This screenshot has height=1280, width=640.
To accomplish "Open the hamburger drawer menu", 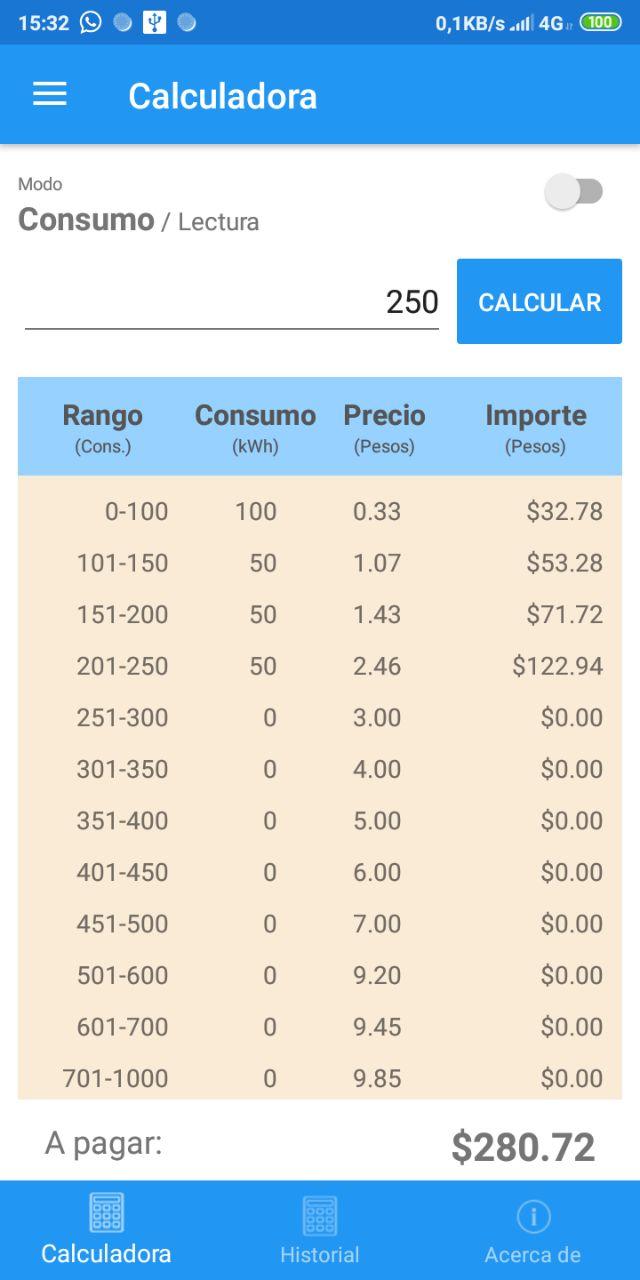I will tap(50, 95).
